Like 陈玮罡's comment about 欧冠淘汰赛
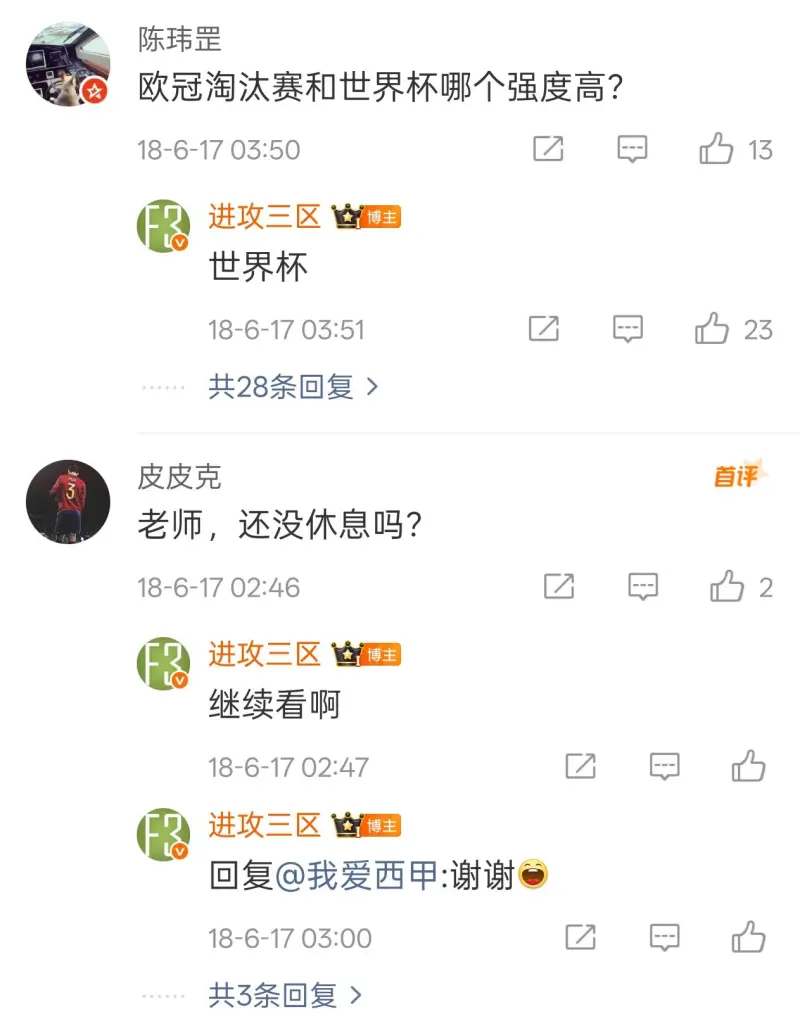Image resolution: width=800 pixels, height=1033 pixels. [x=717, y=150]
